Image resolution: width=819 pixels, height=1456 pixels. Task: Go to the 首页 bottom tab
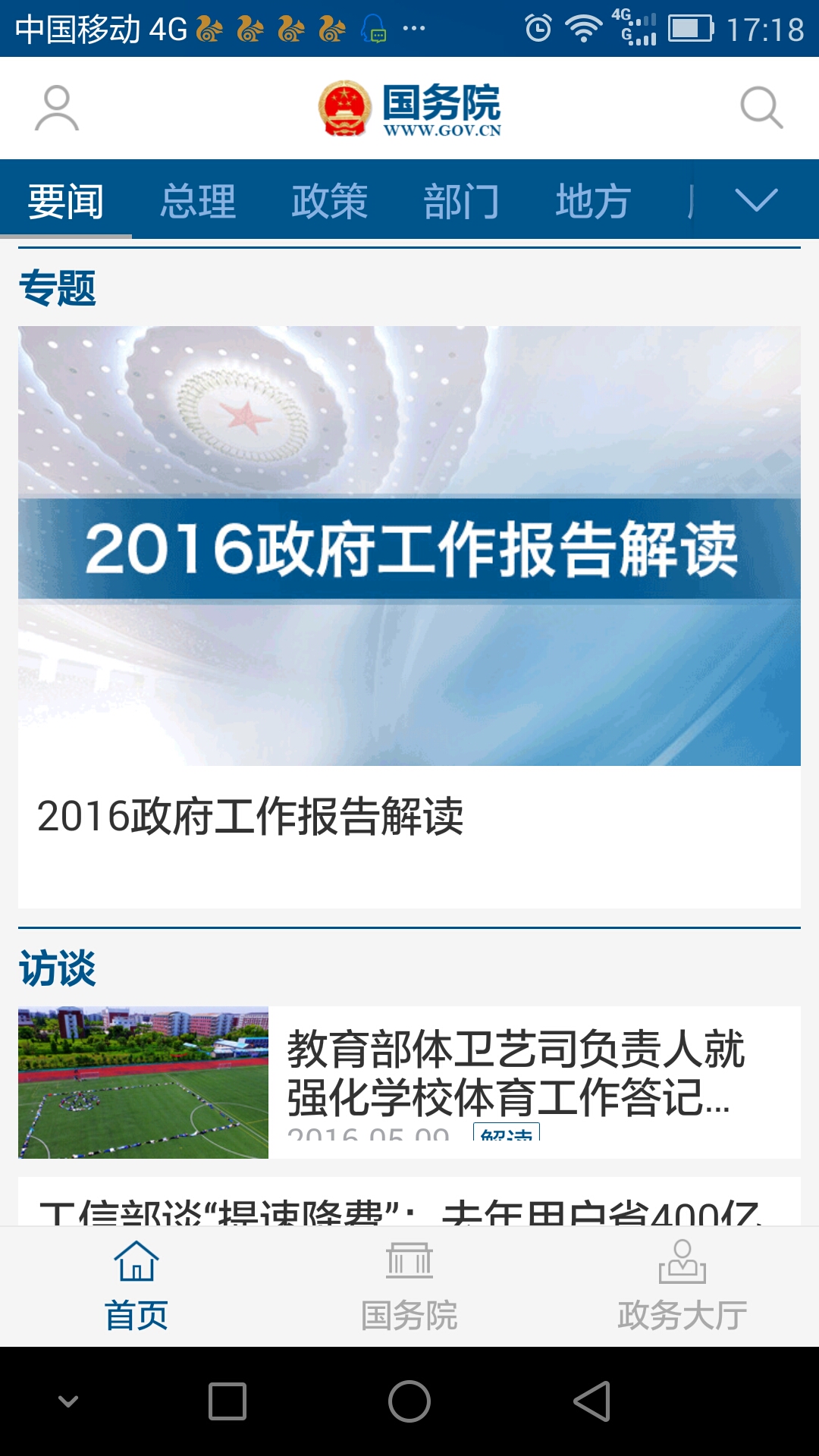[x=136, y=1286]
